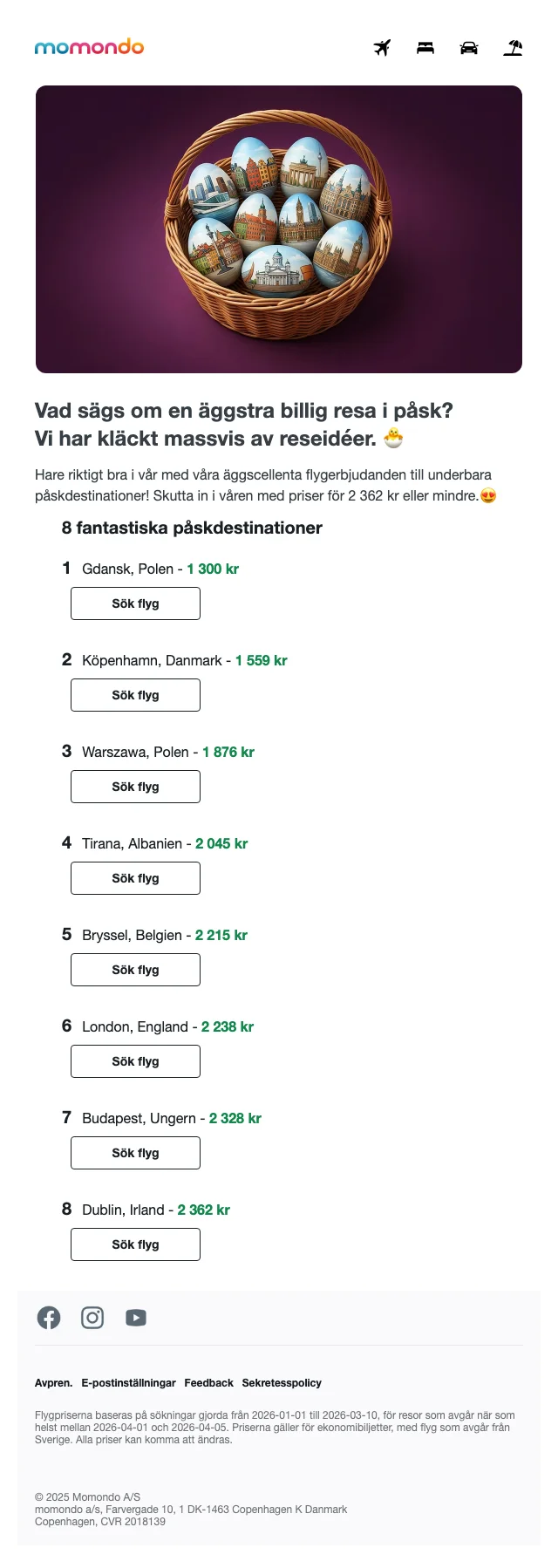Search flights to Bryssel, Belgien
Image resolution: width=558 pixels, height=1568 pixels.
[135, 970]
